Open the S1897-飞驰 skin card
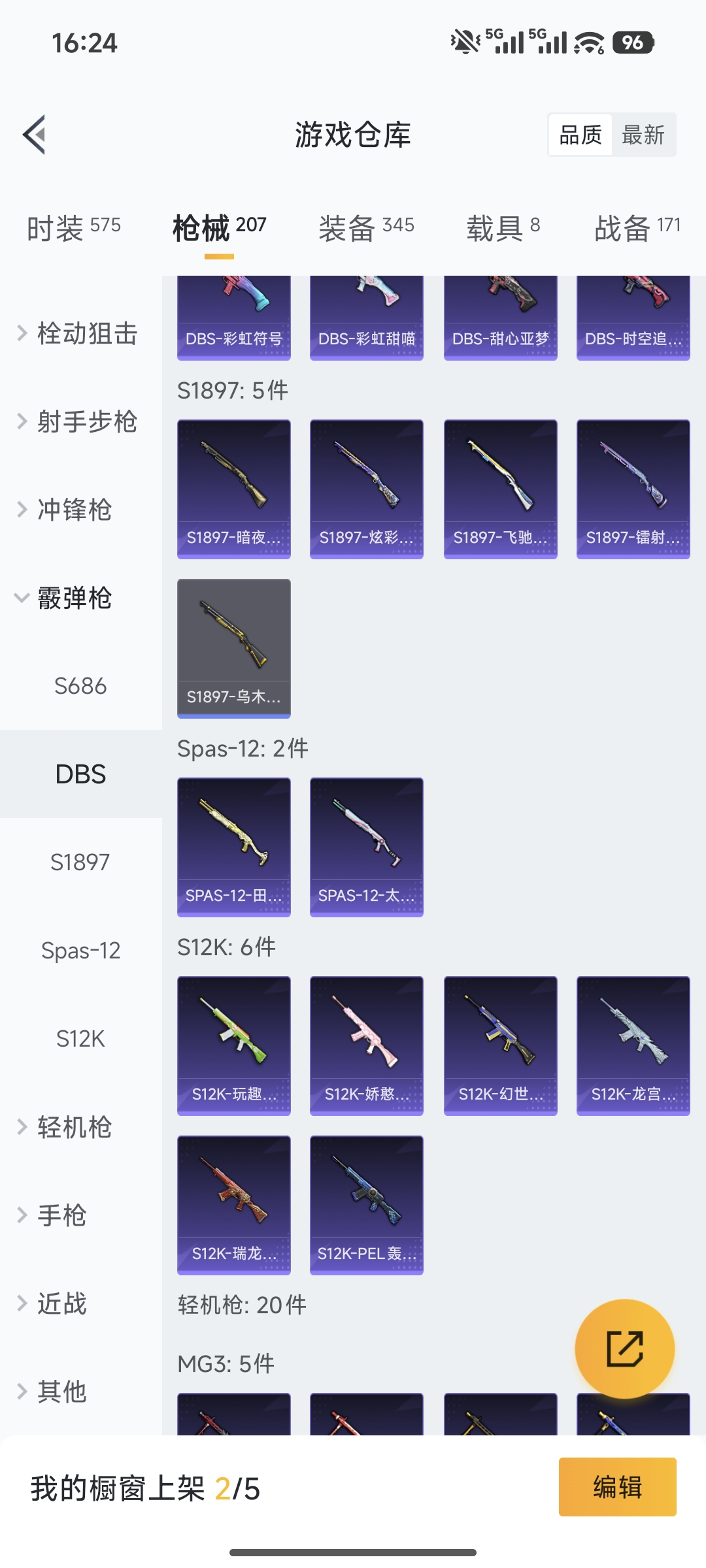This screenshot has height=1568, width=706. pos(499,489)
